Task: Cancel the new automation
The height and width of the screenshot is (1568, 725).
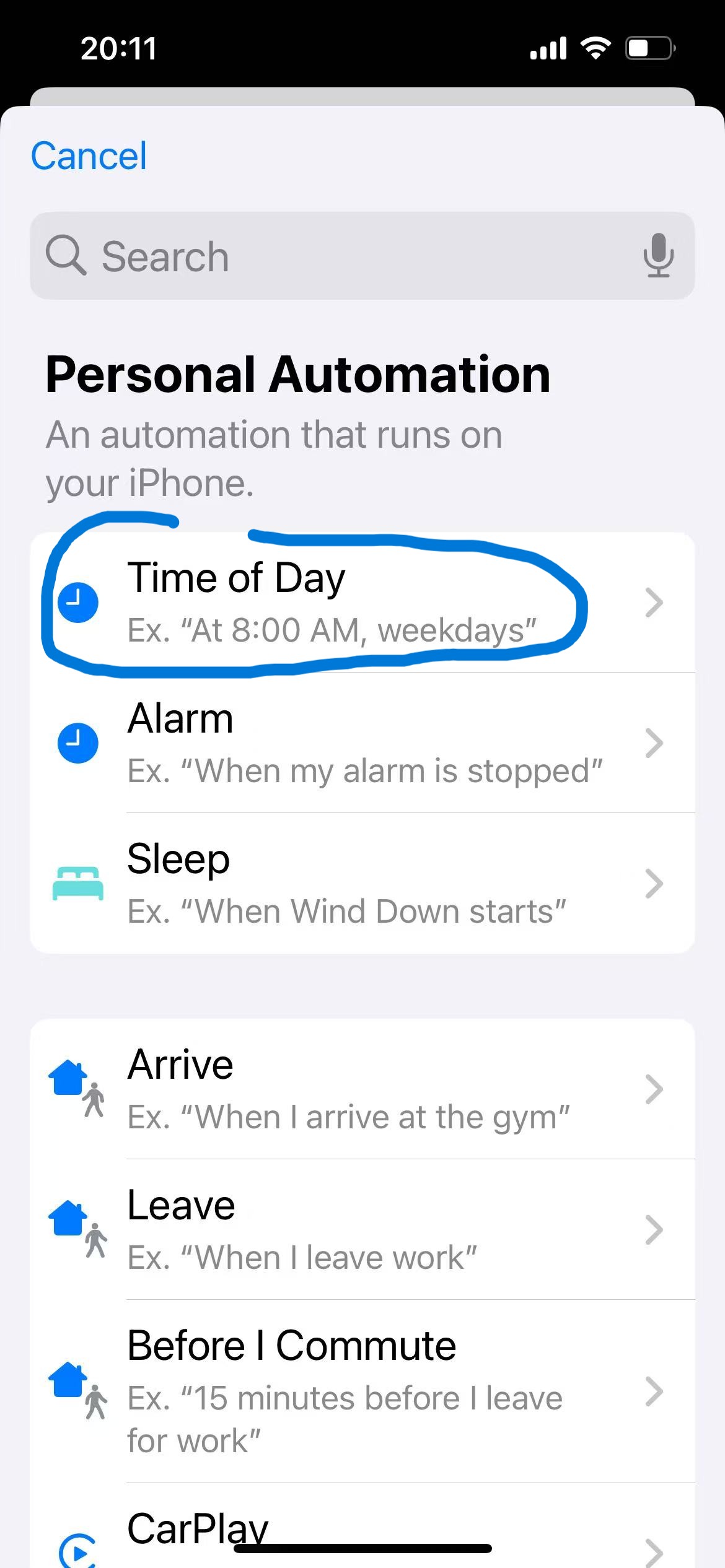Action: [89, 156]
